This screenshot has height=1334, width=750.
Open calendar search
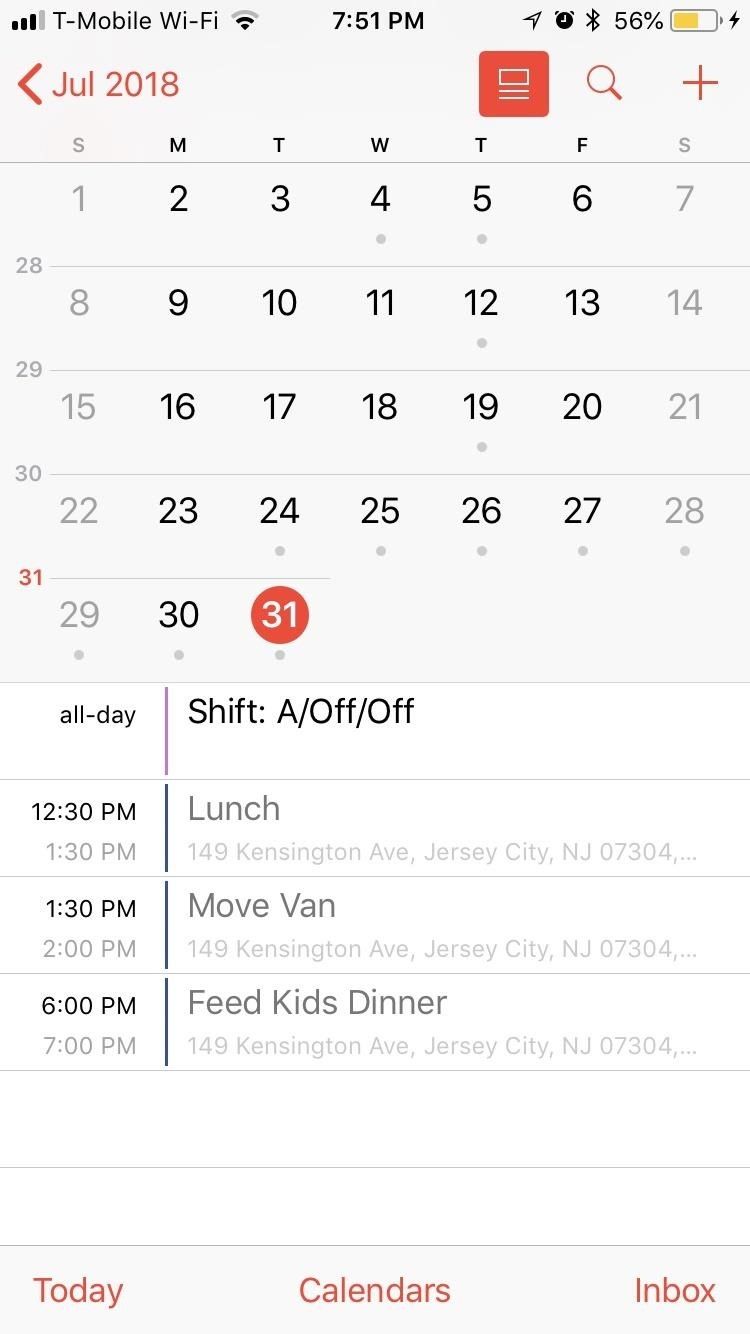[x=604, y=84]
